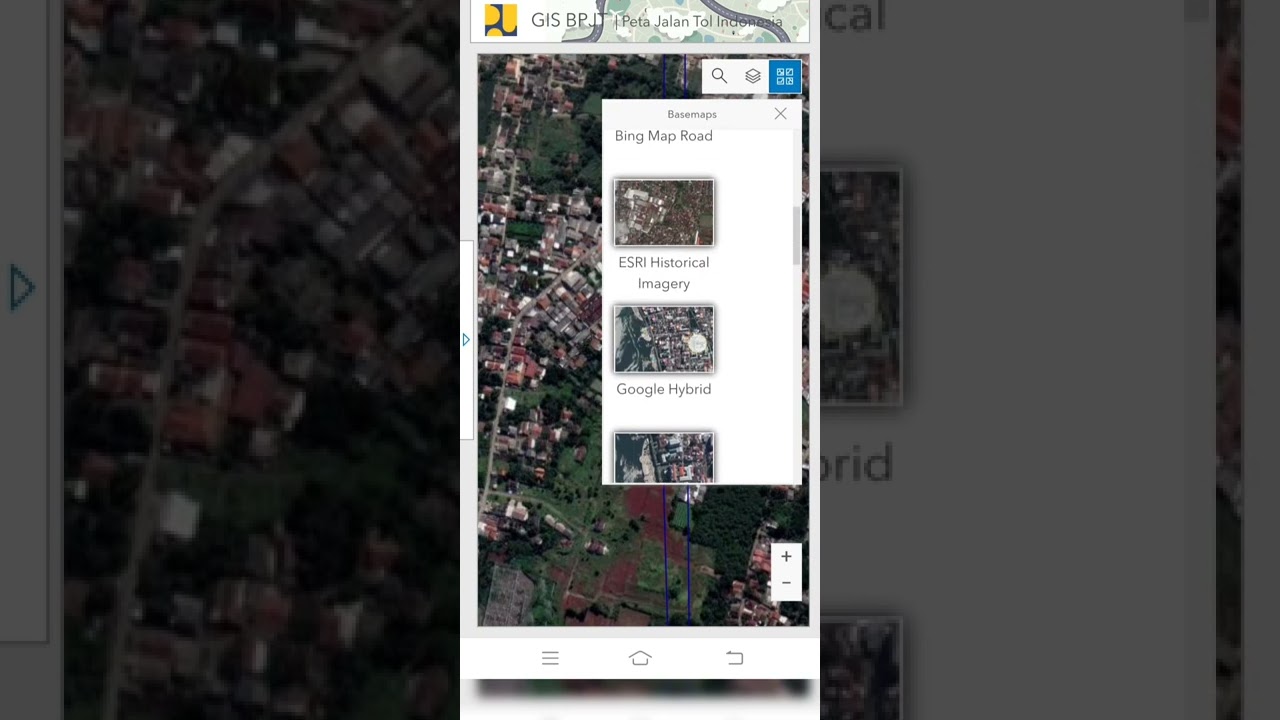Open the layers list icon
The height and width of the screenshot is (720, 1280).
click(x=753, y=76)
